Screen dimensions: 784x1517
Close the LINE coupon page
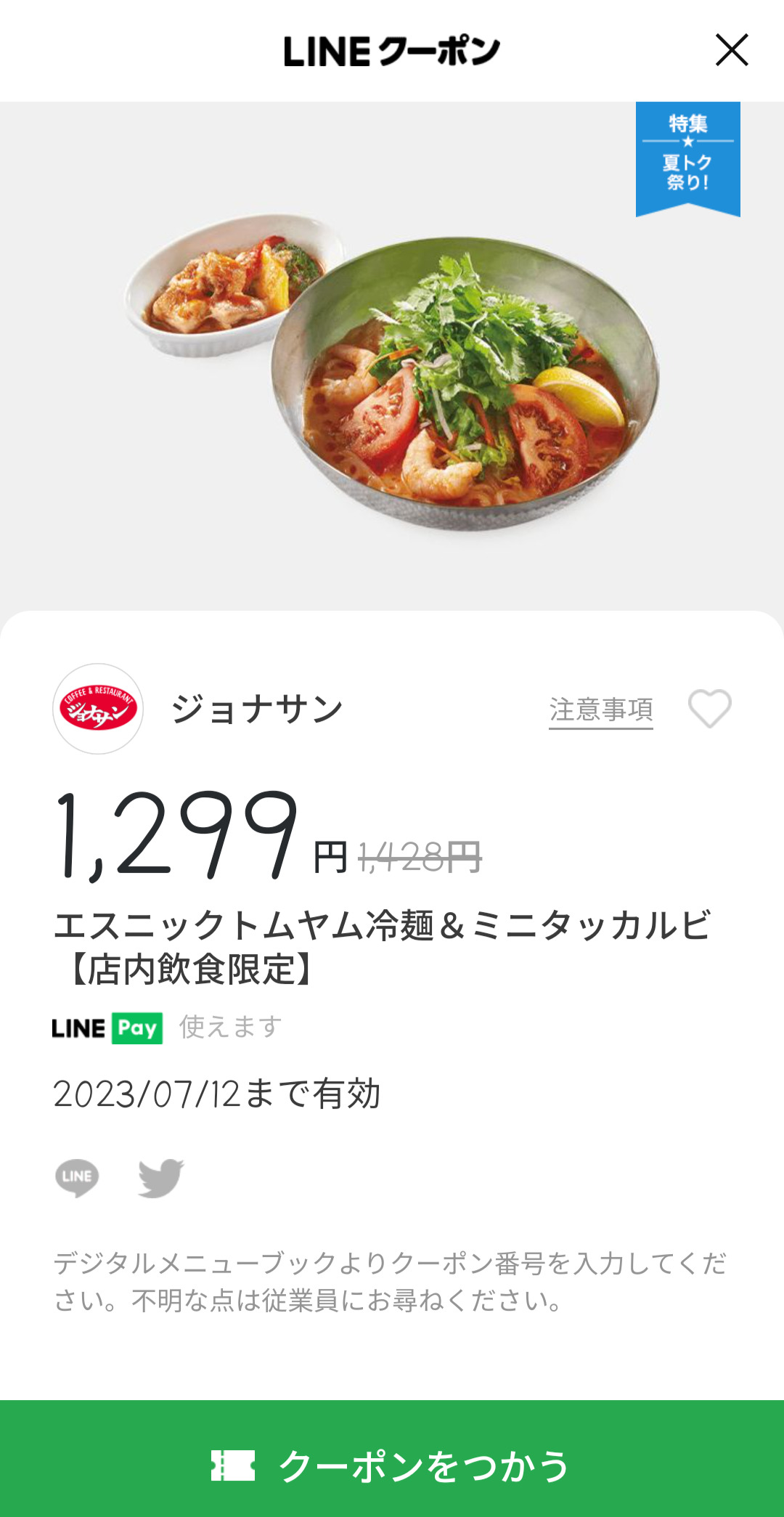731,50
